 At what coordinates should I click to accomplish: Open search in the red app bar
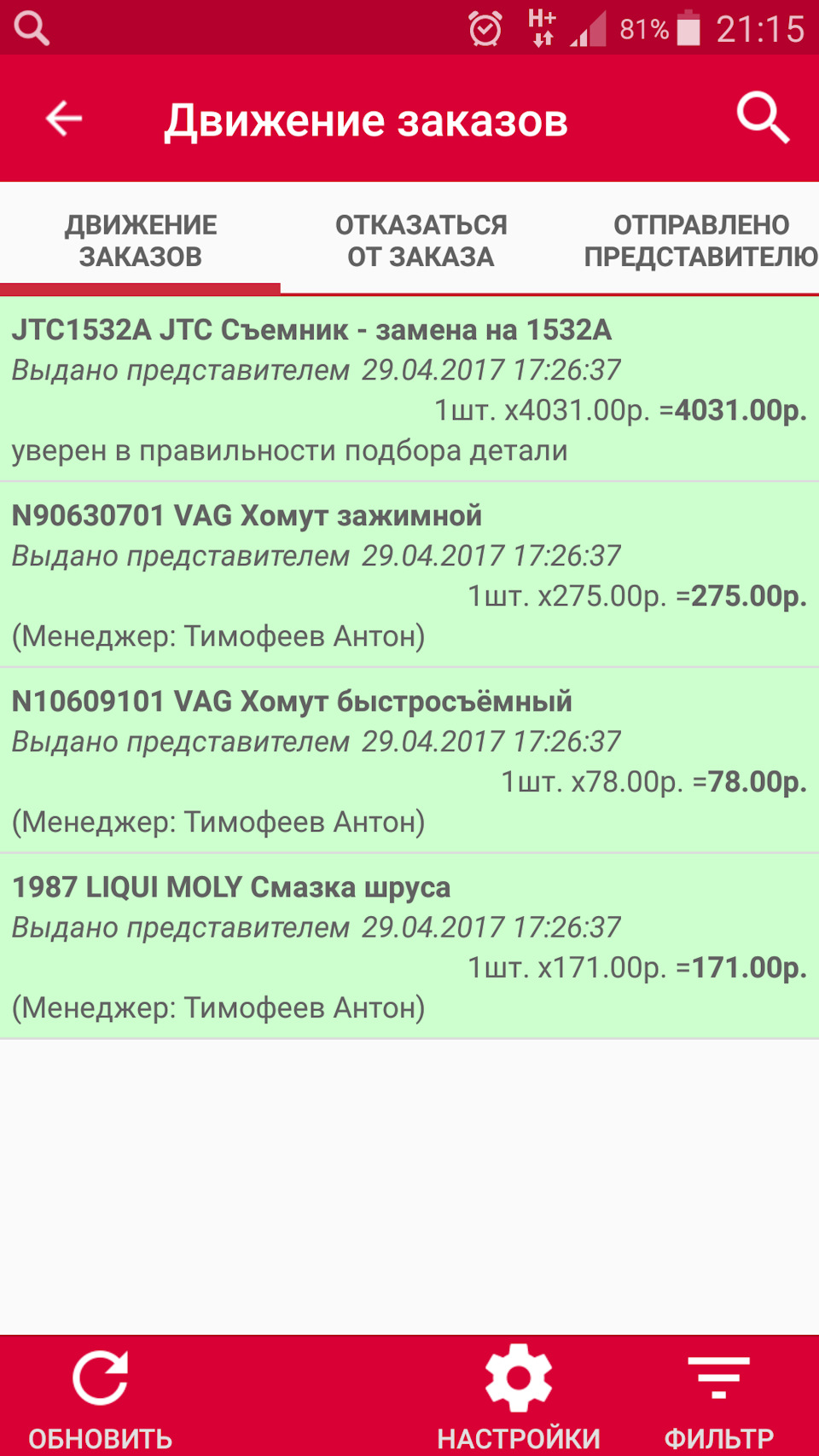pos(763,118)
